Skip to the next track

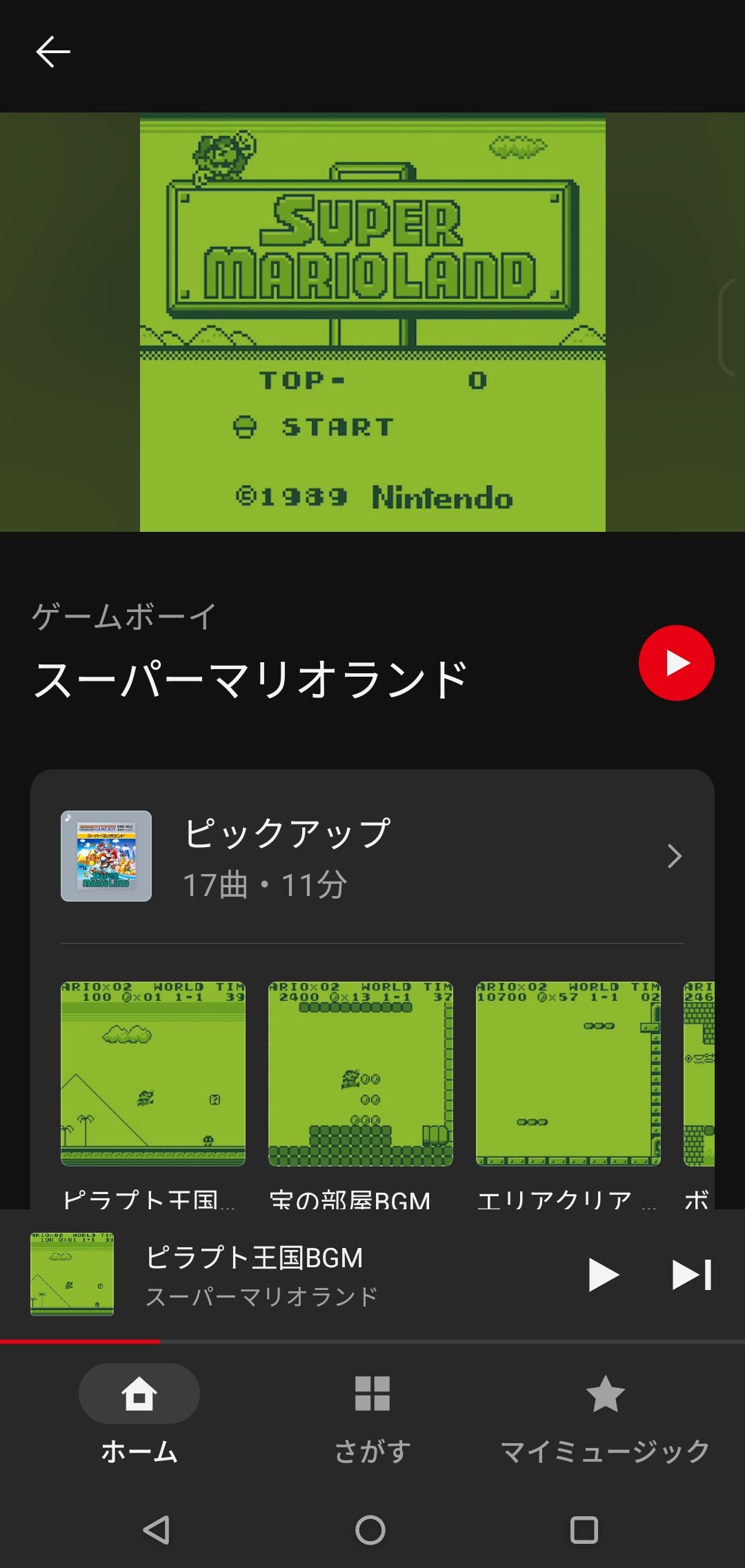click(x=692, y=1274)
